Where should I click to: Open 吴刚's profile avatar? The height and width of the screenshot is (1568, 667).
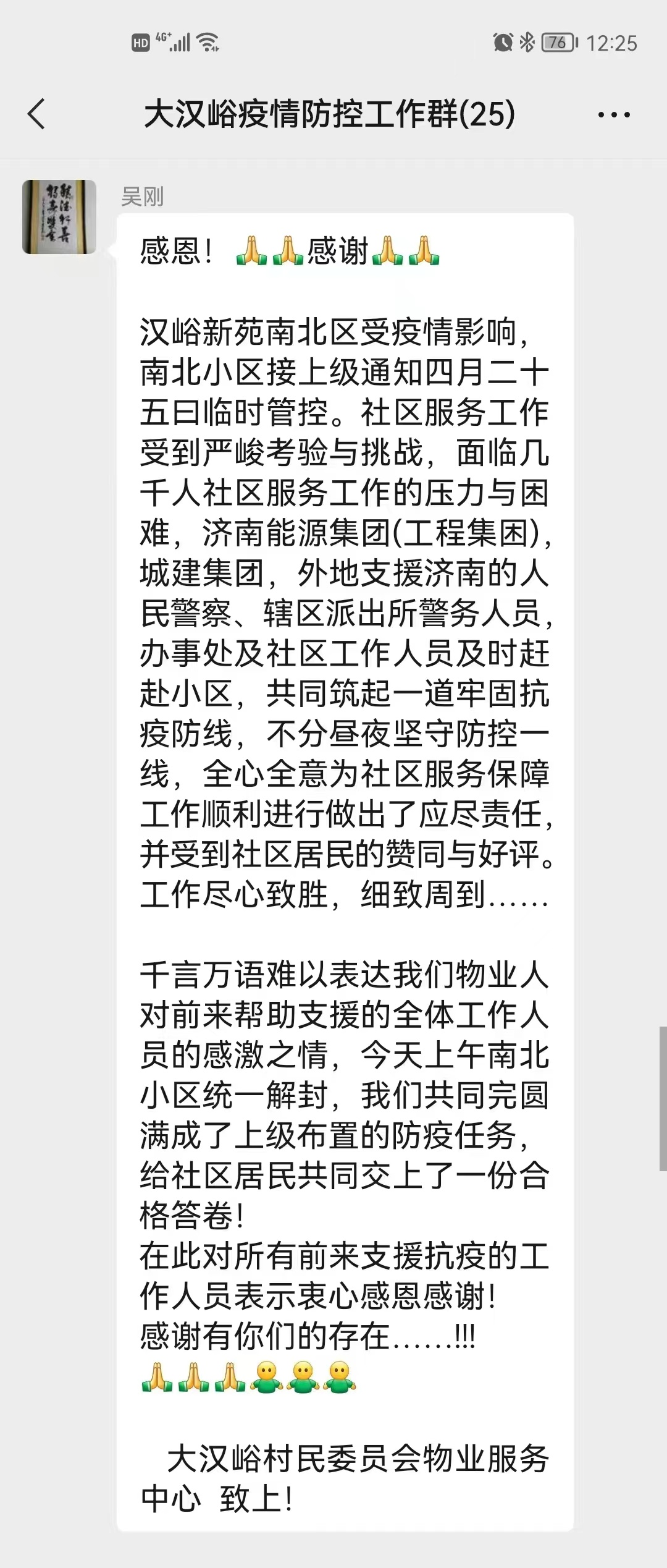click(59, 217)
